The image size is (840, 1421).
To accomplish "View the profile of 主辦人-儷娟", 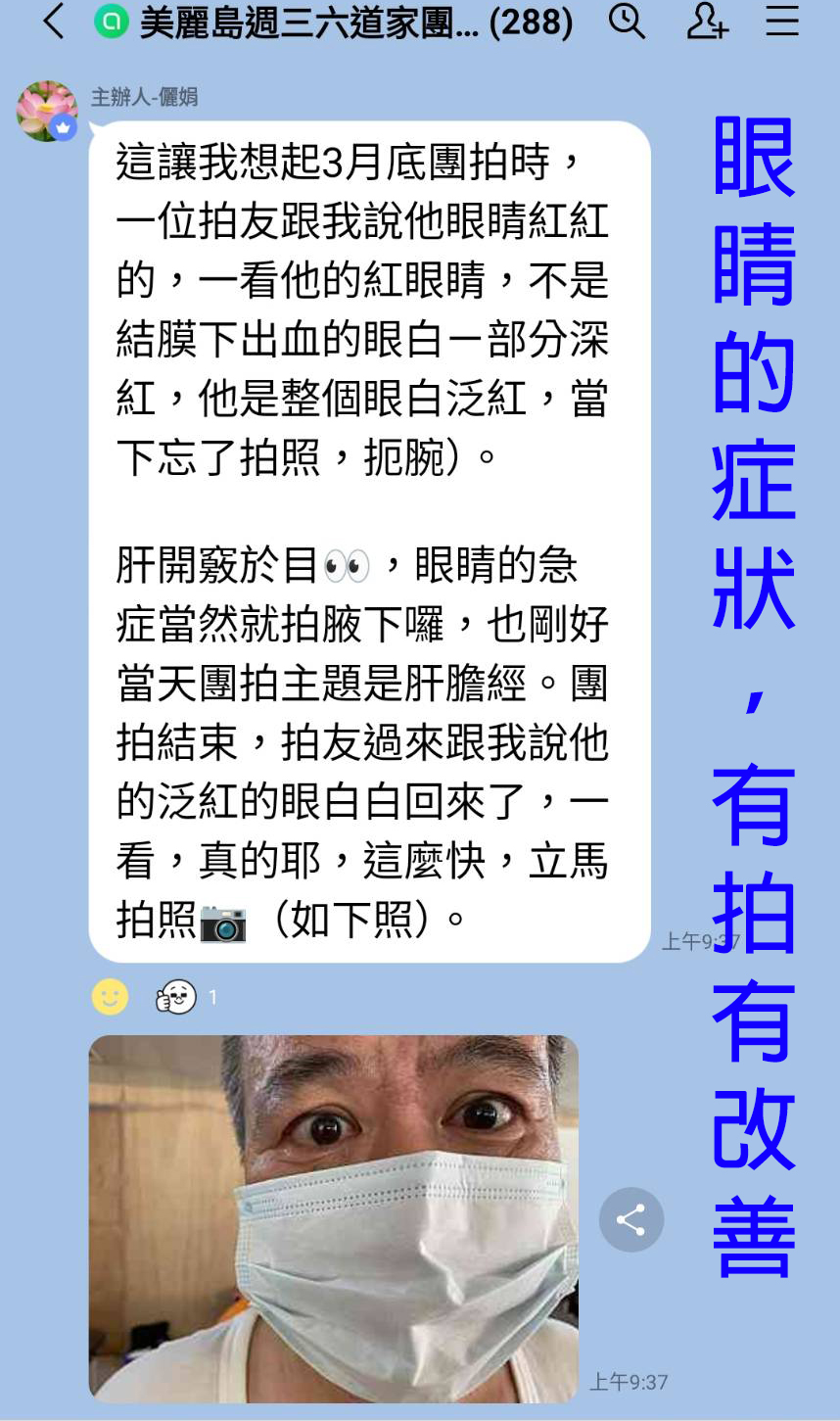I will coord(46,111).
